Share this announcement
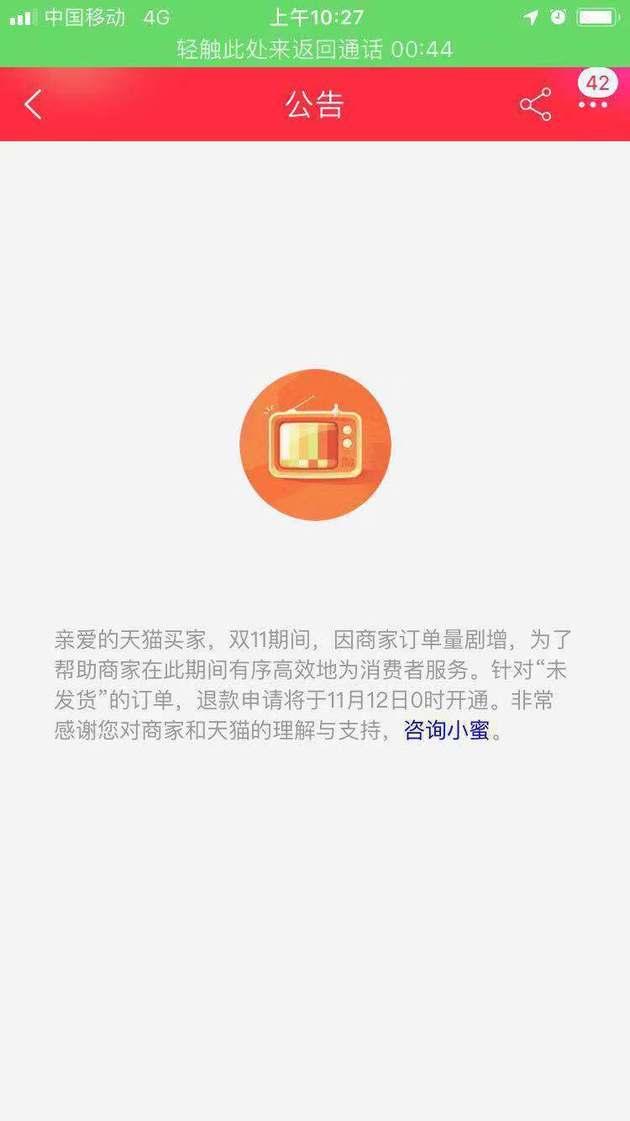Screen dimensions: 630x1121 coord(535,104)
